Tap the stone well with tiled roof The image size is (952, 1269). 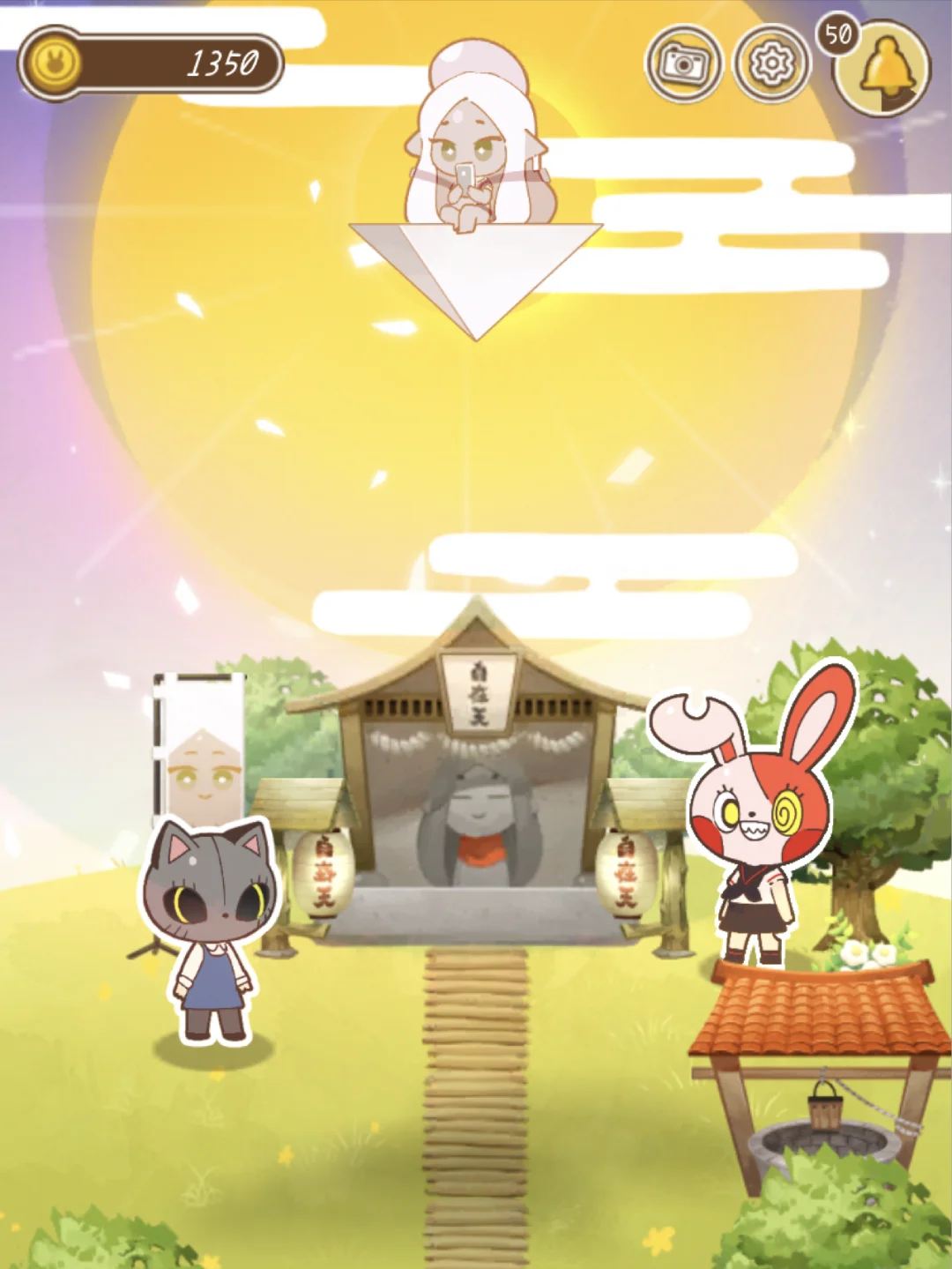820,1085
